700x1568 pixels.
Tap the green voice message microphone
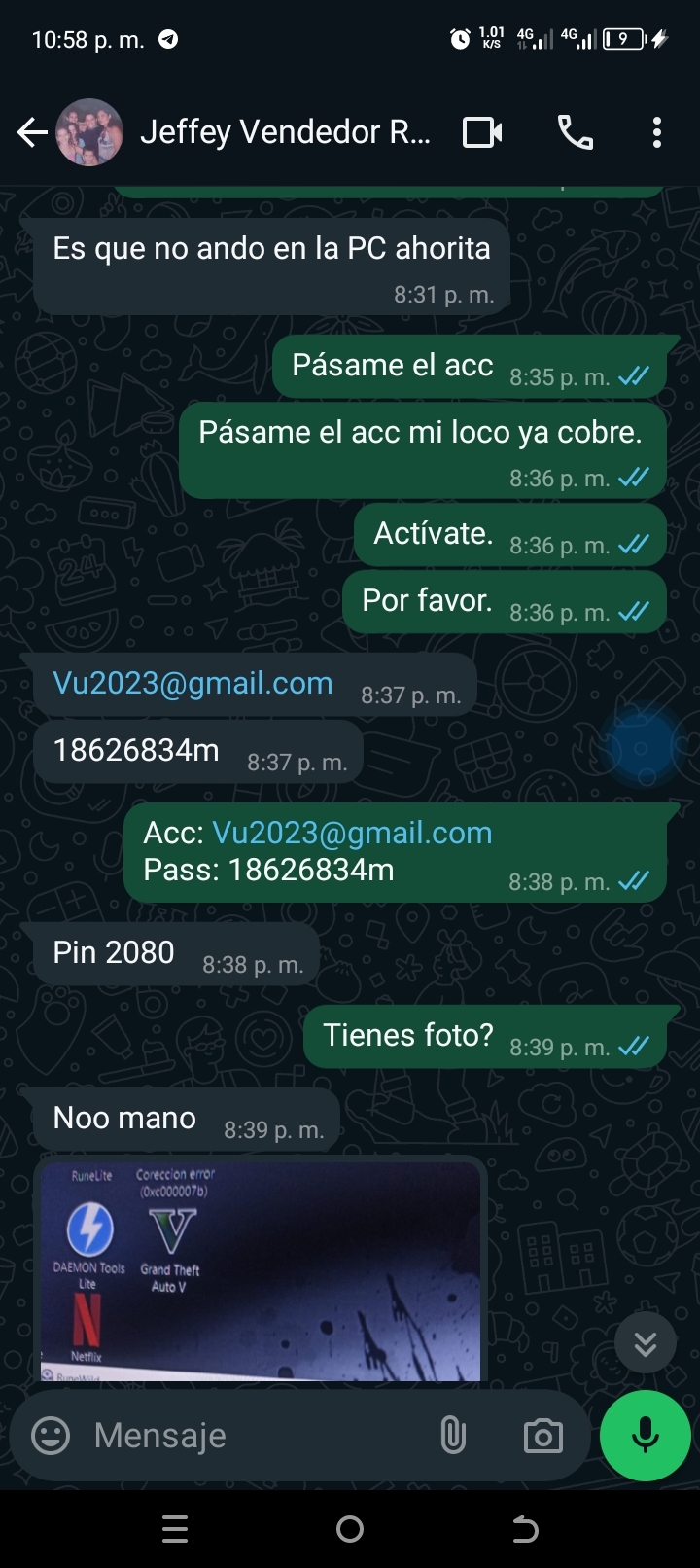645,1435
